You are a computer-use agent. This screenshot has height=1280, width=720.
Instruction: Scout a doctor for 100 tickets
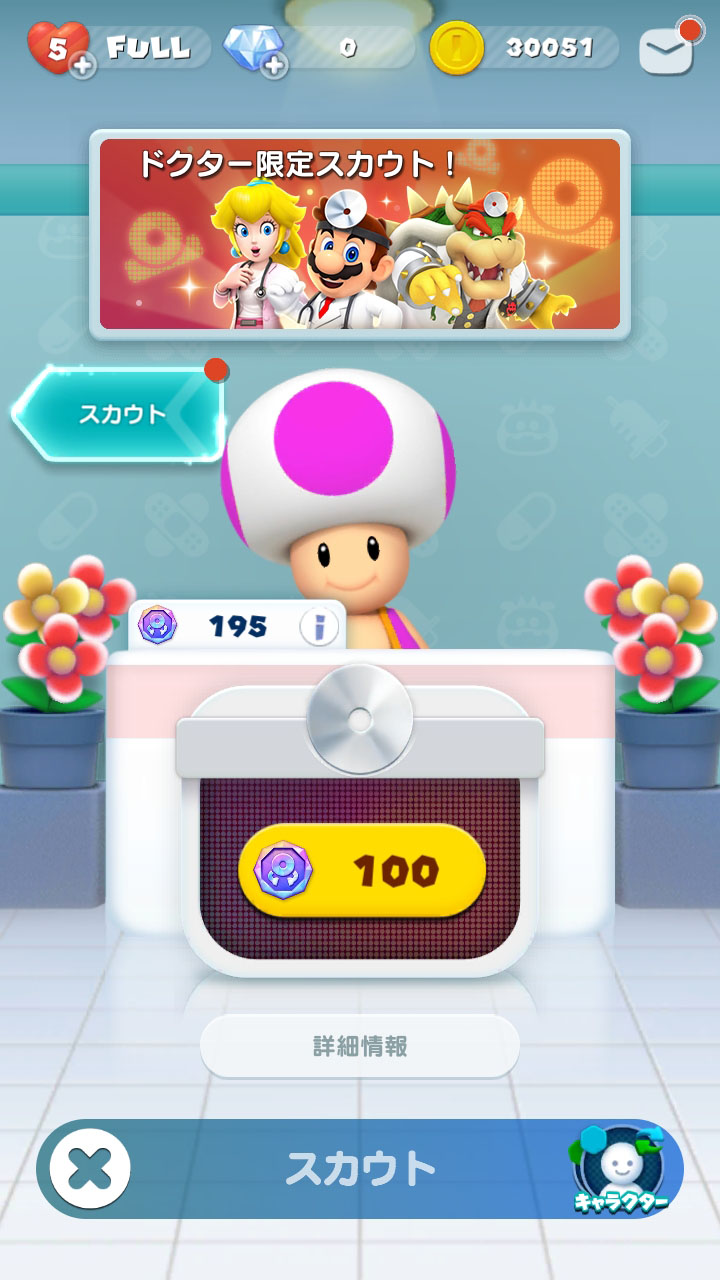coord(361,871)
